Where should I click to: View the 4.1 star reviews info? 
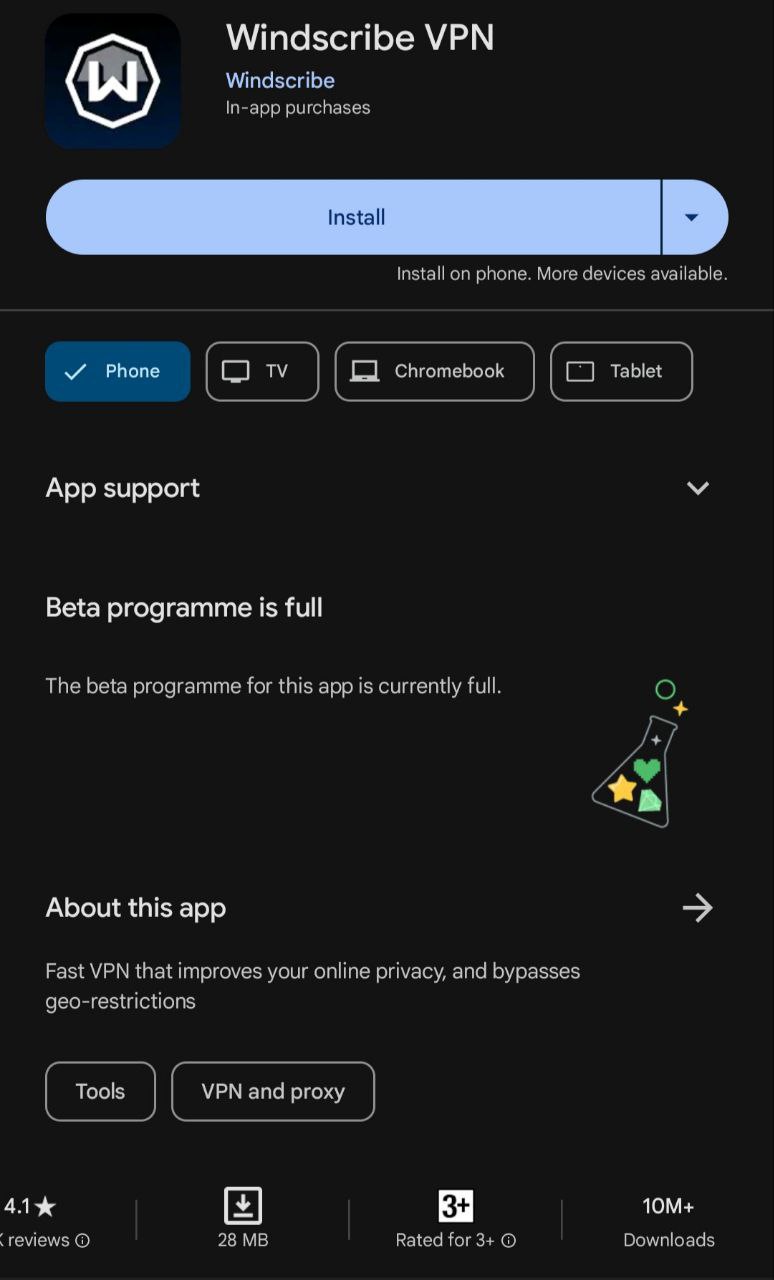pos(82,1240)
